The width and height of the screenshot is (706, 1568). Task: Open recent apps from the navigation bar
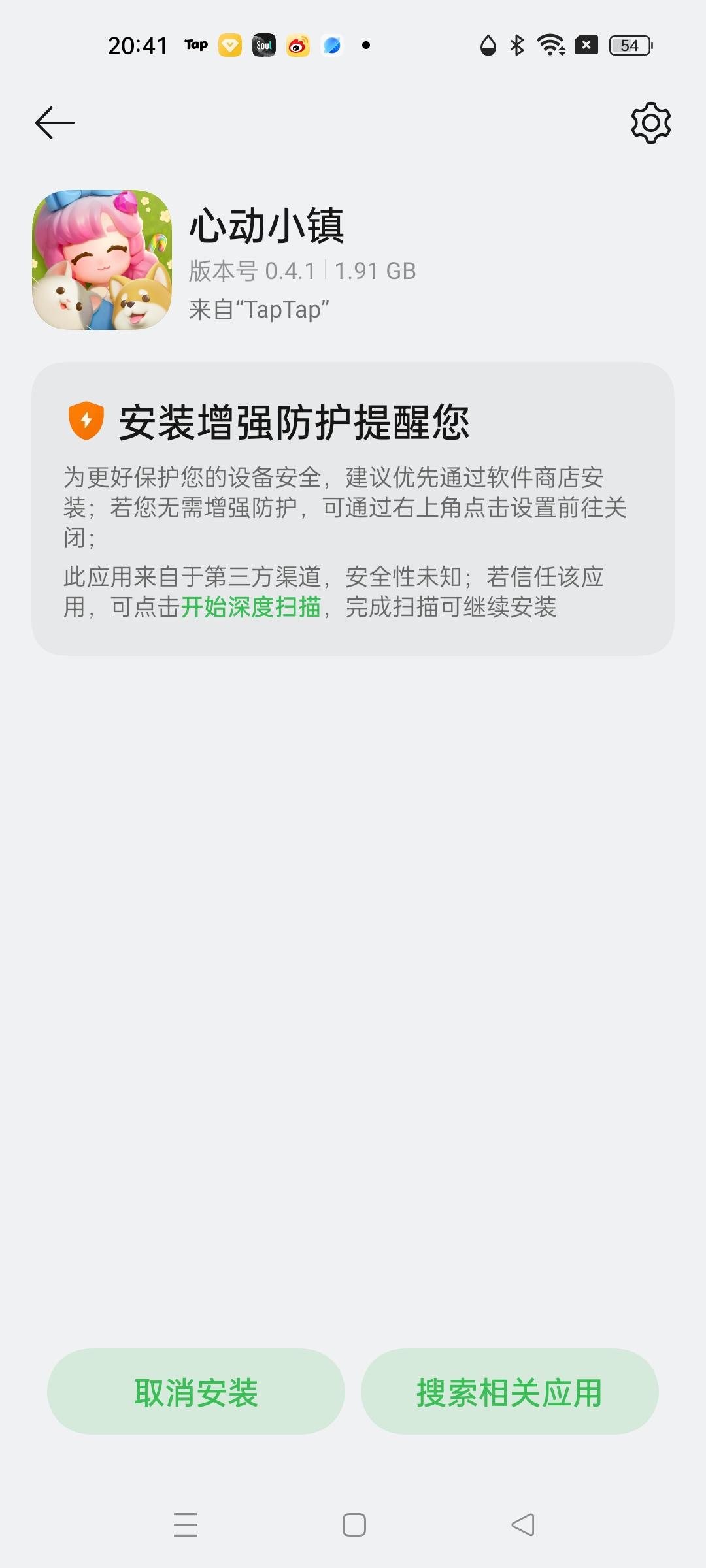pos(186,1524)
